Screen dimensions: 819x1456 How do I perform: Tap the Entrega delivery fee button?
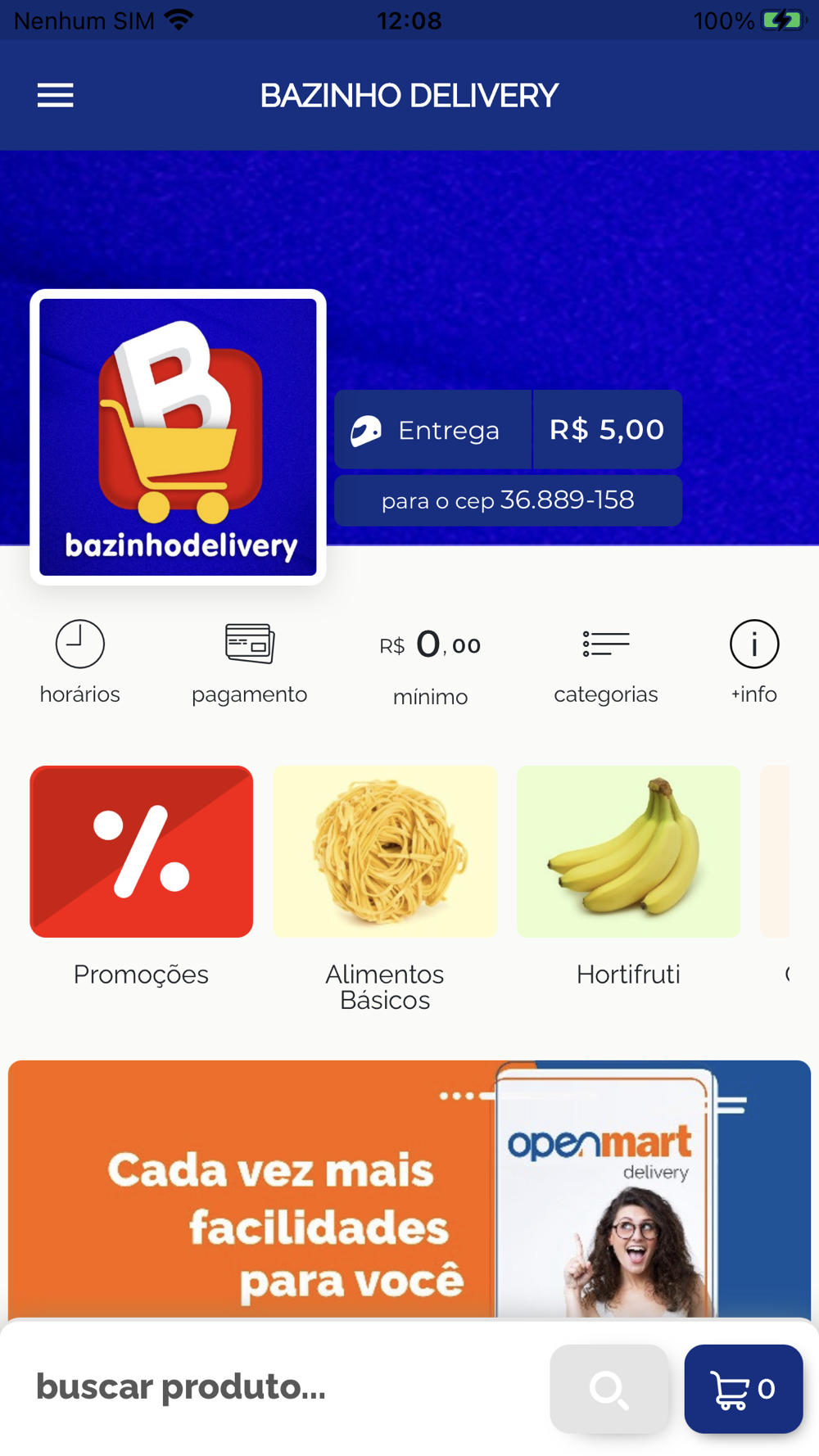pyautogui.click(x=508, y=430)
